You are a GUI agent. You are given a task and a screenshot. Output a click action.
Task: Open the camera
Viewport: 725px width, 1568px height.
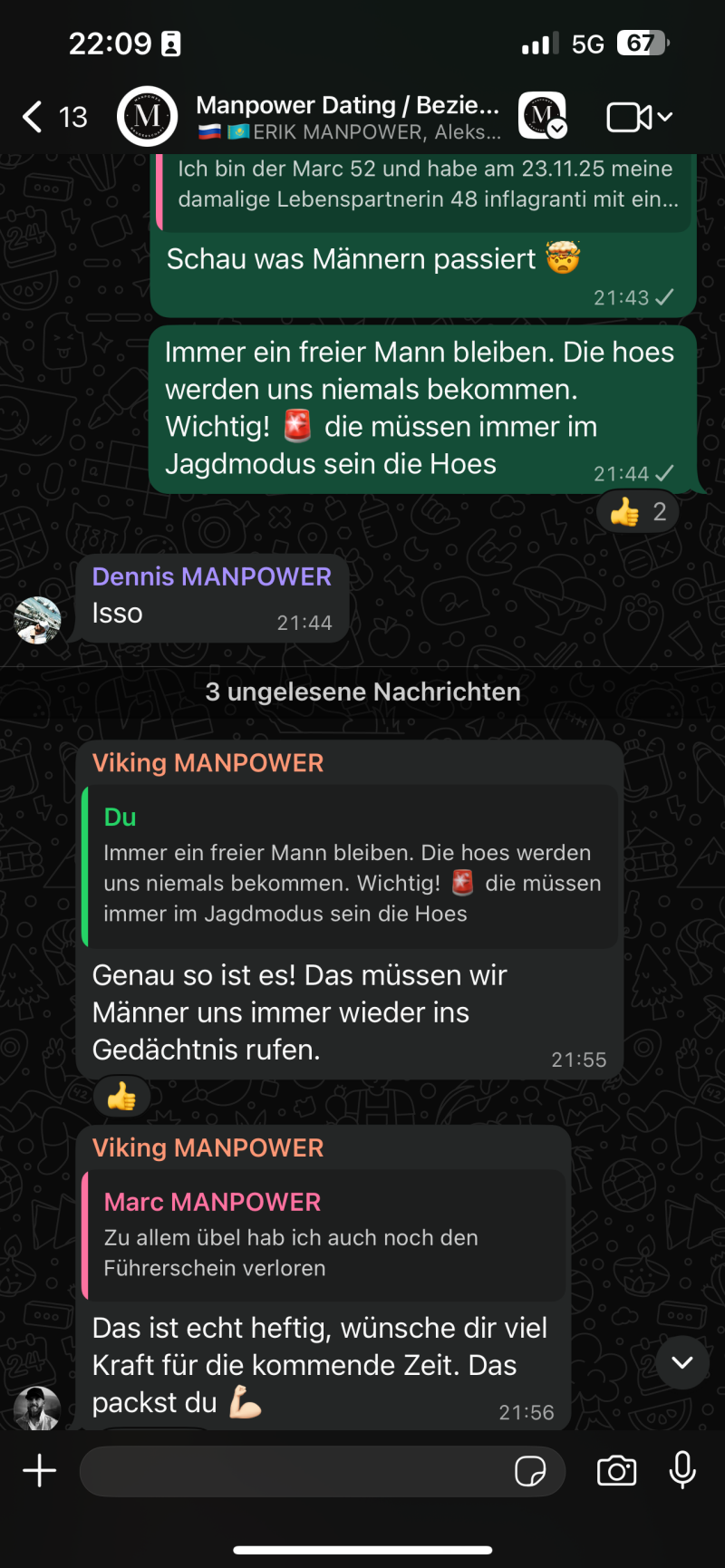616,1470
